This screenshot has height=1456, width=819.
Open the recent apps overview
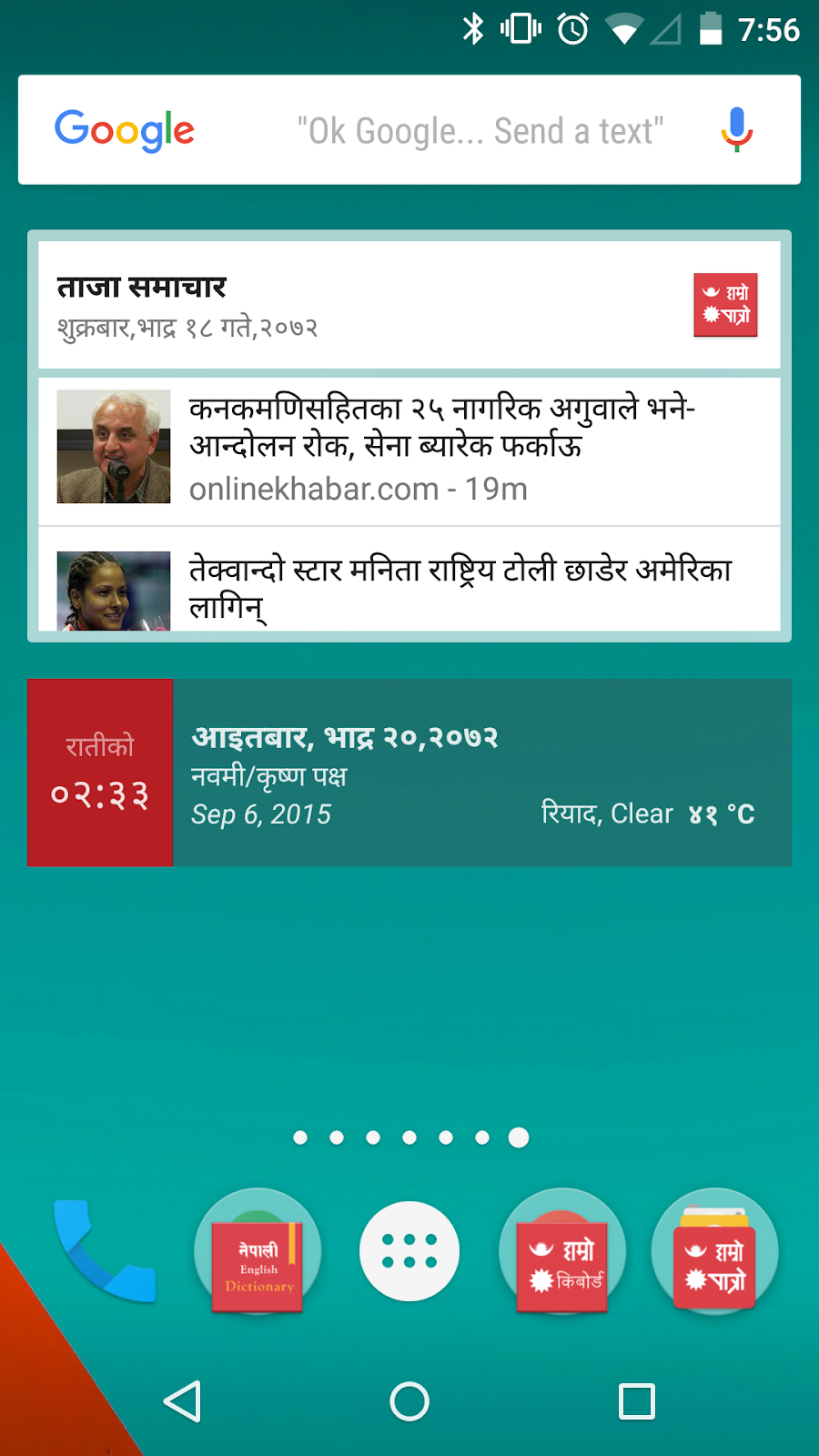[636, 1401]
